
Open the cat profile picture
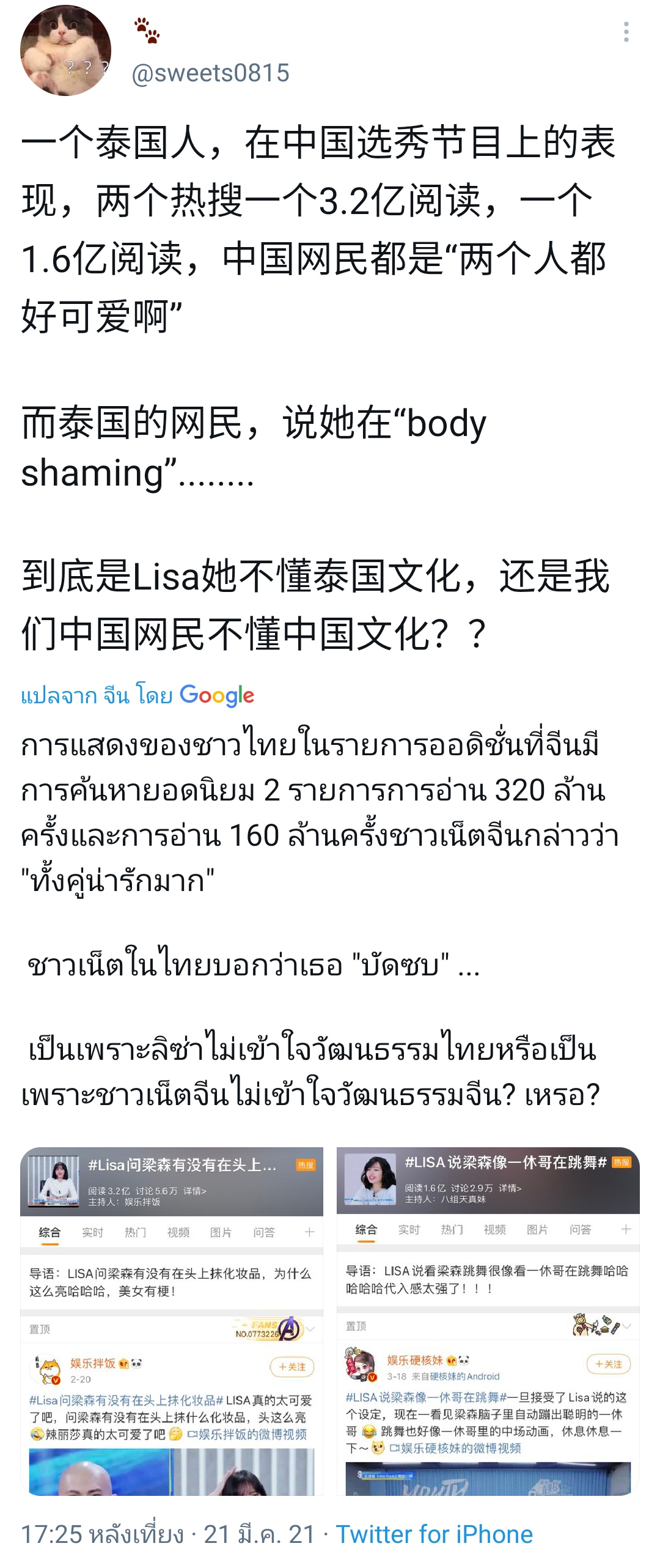click(x=65, y=51)
